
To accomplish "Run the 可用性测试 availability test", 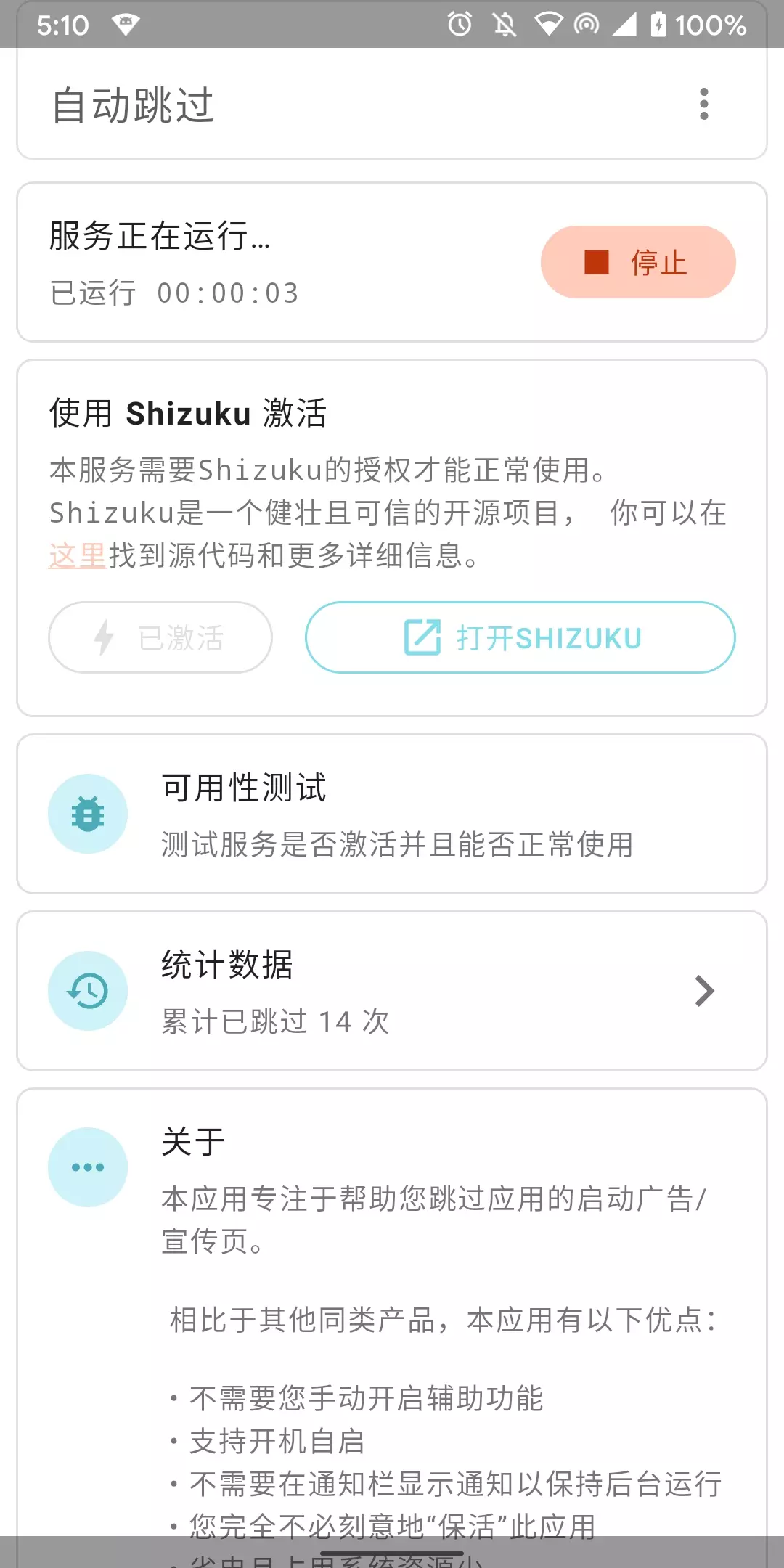I will [x=392, y=814].
